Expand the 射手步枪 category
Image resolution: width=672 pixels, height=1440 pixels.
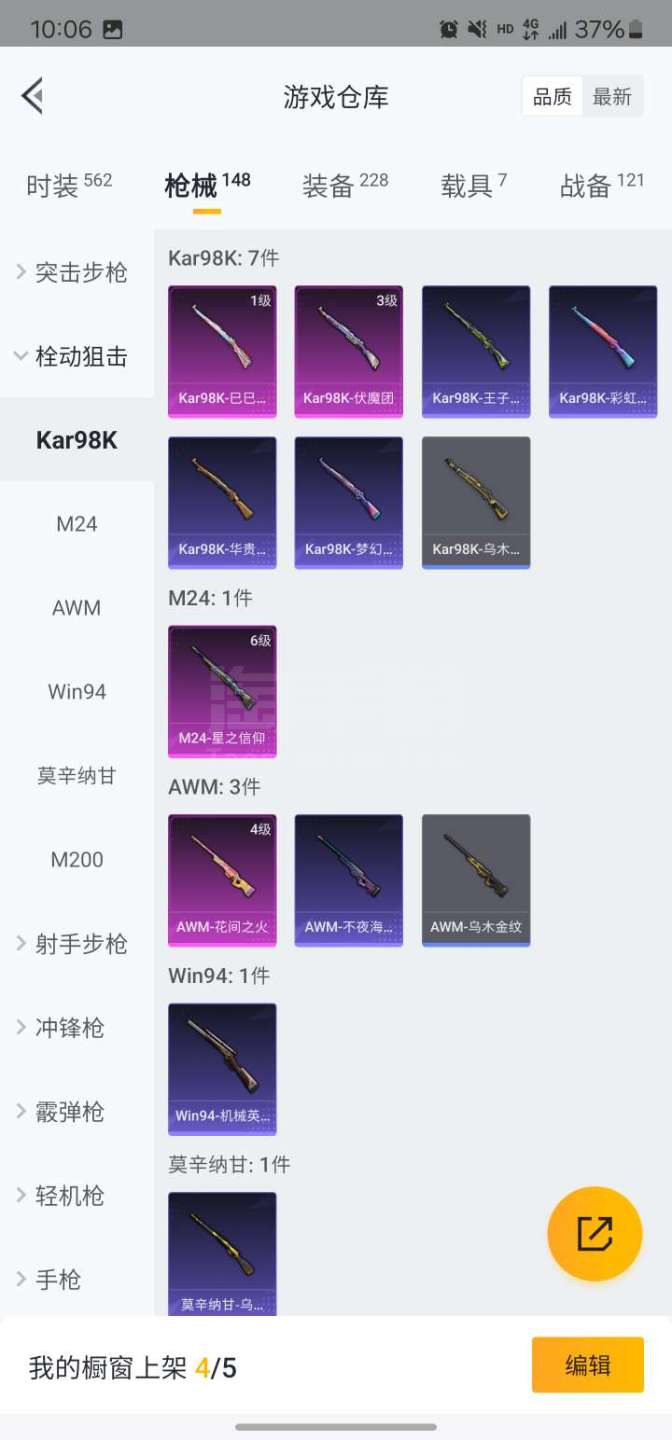[x=77, y=944]
